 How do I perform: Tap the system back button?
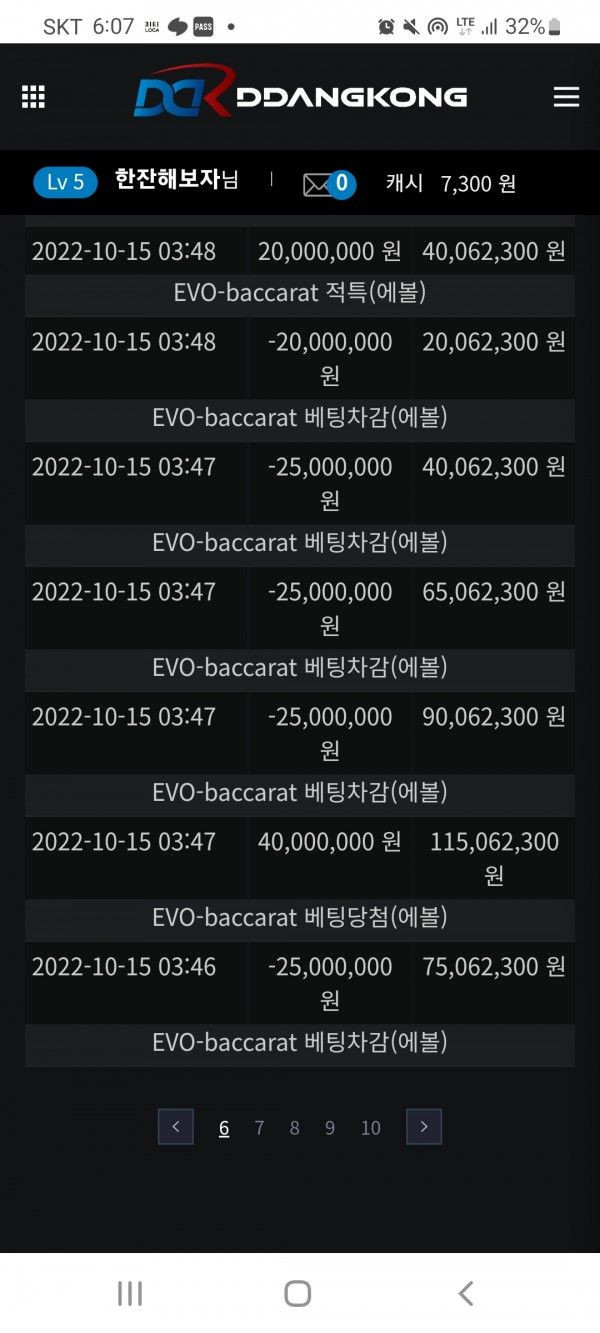click(x=465, y=1293)
